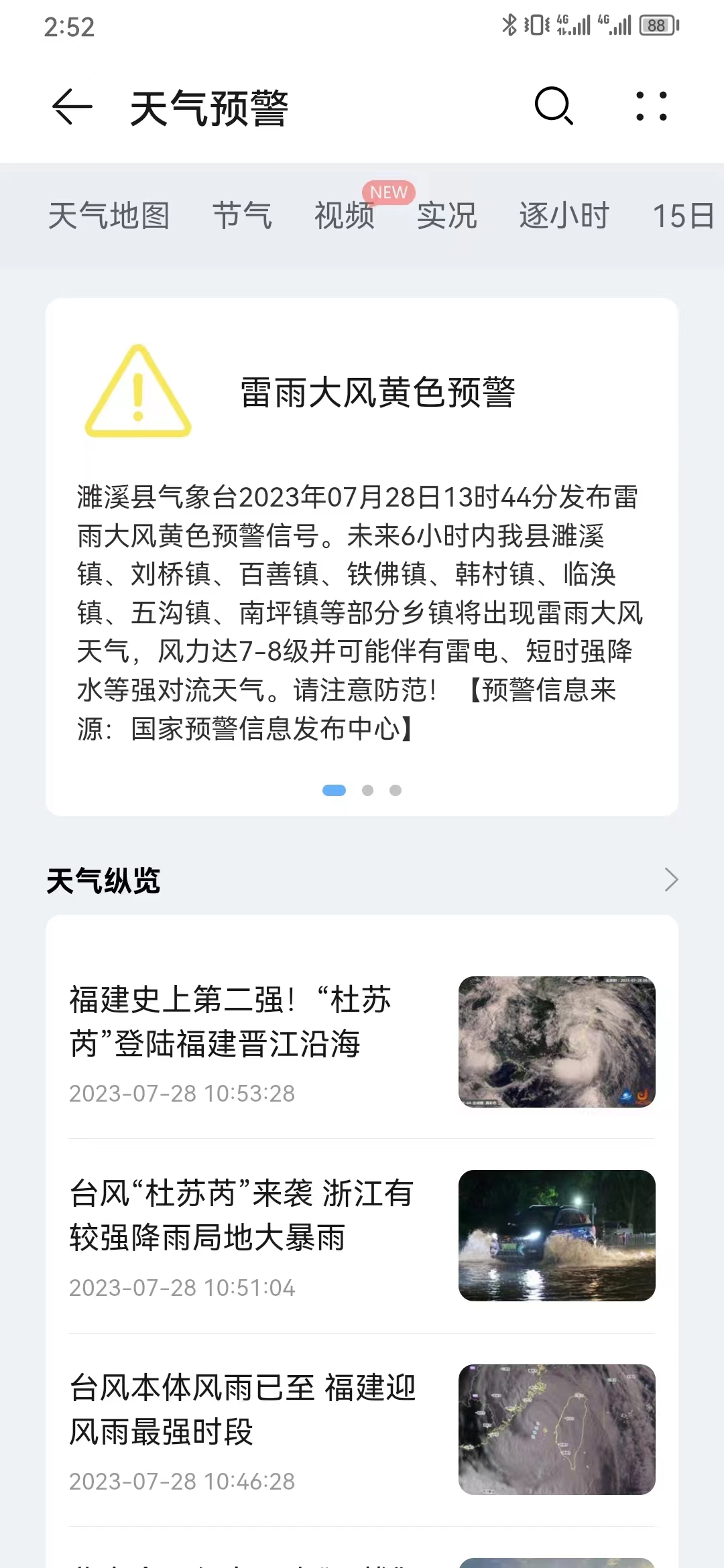Jump to second warning page dot
Screen dimensions: 724x1568
click(x=367, y=791)
